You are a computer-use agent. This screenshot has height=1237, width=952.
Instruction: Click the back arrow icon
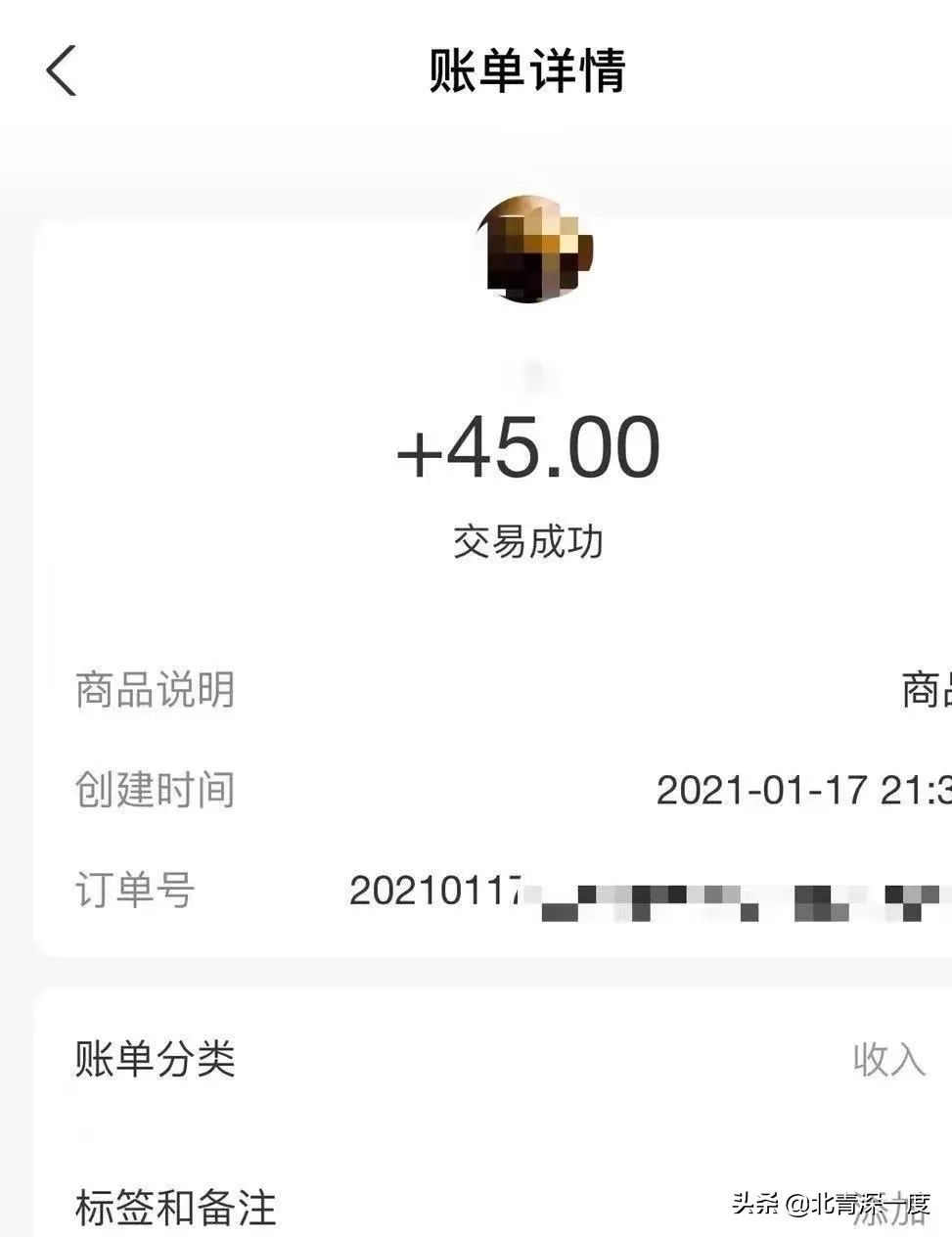(x=61, y=71)
